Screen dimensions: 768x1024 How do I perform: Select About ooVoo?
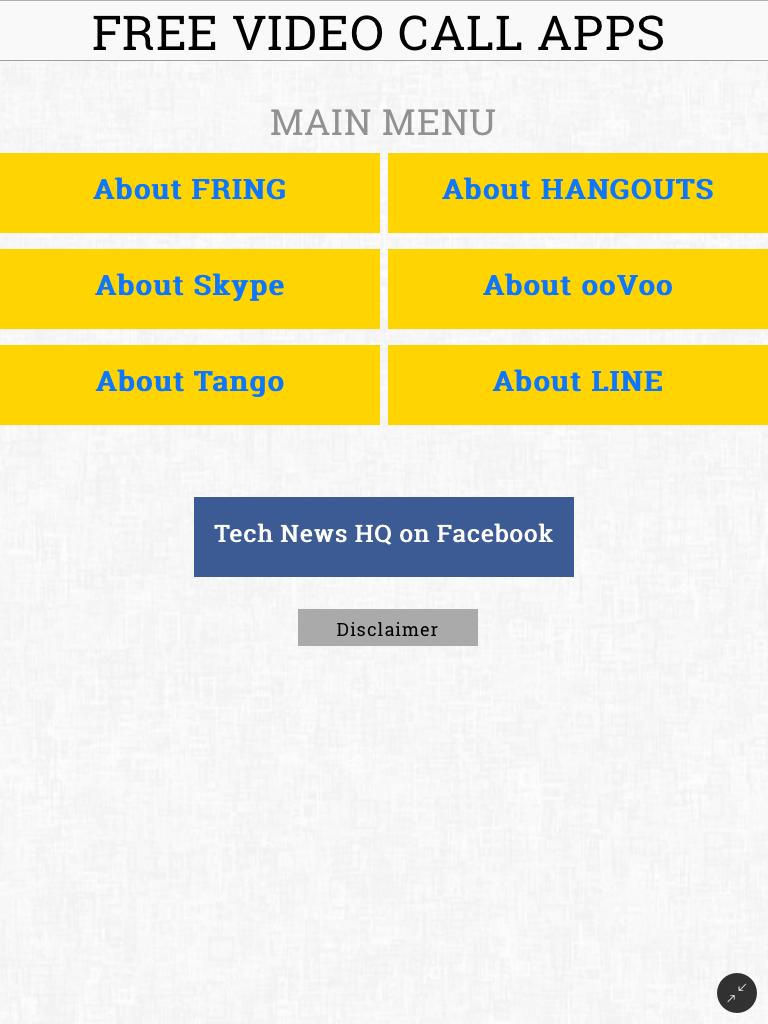coord(578,288)
